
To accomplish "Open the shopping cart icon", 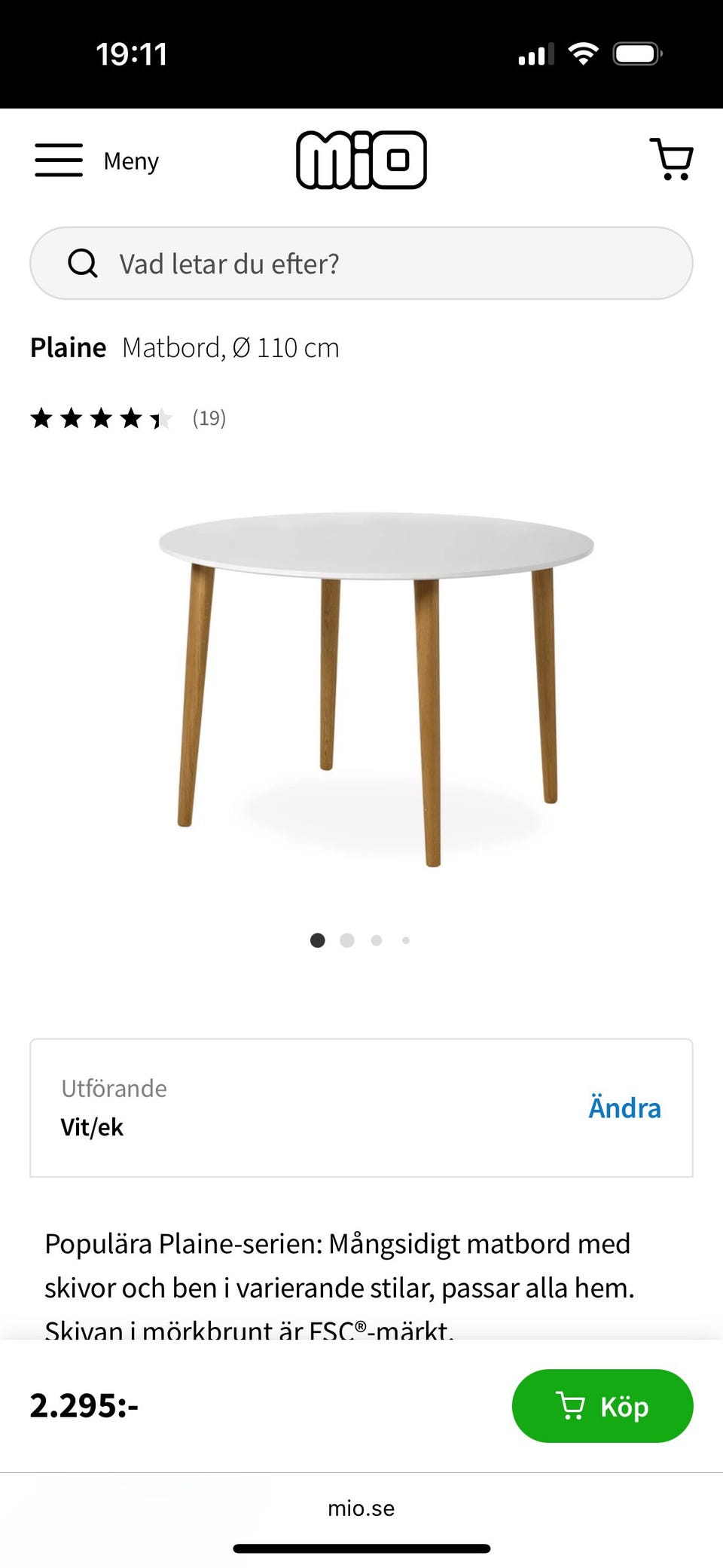I will (671, 159).
